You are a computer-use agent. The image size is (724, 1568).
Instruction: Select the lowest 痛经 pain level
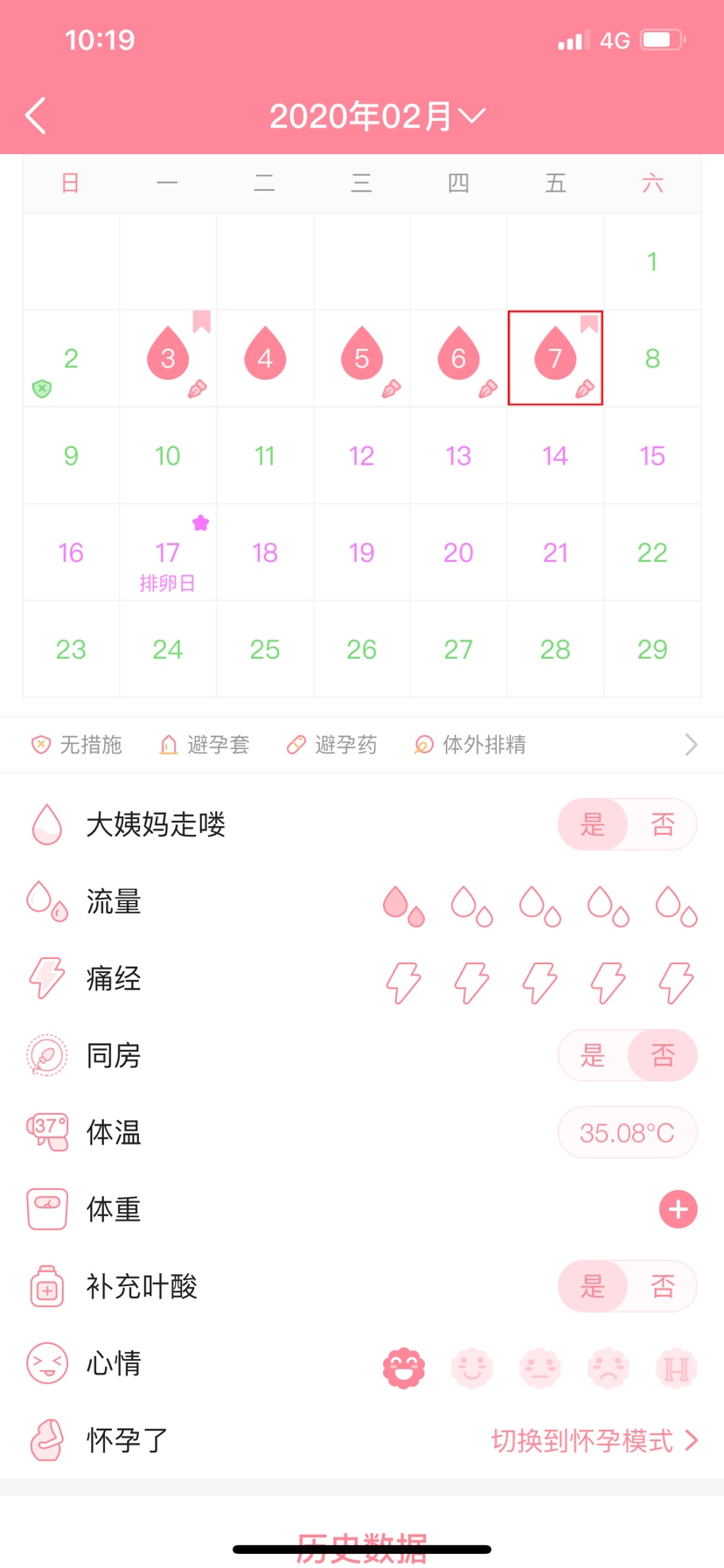click(x=404, y=982)
